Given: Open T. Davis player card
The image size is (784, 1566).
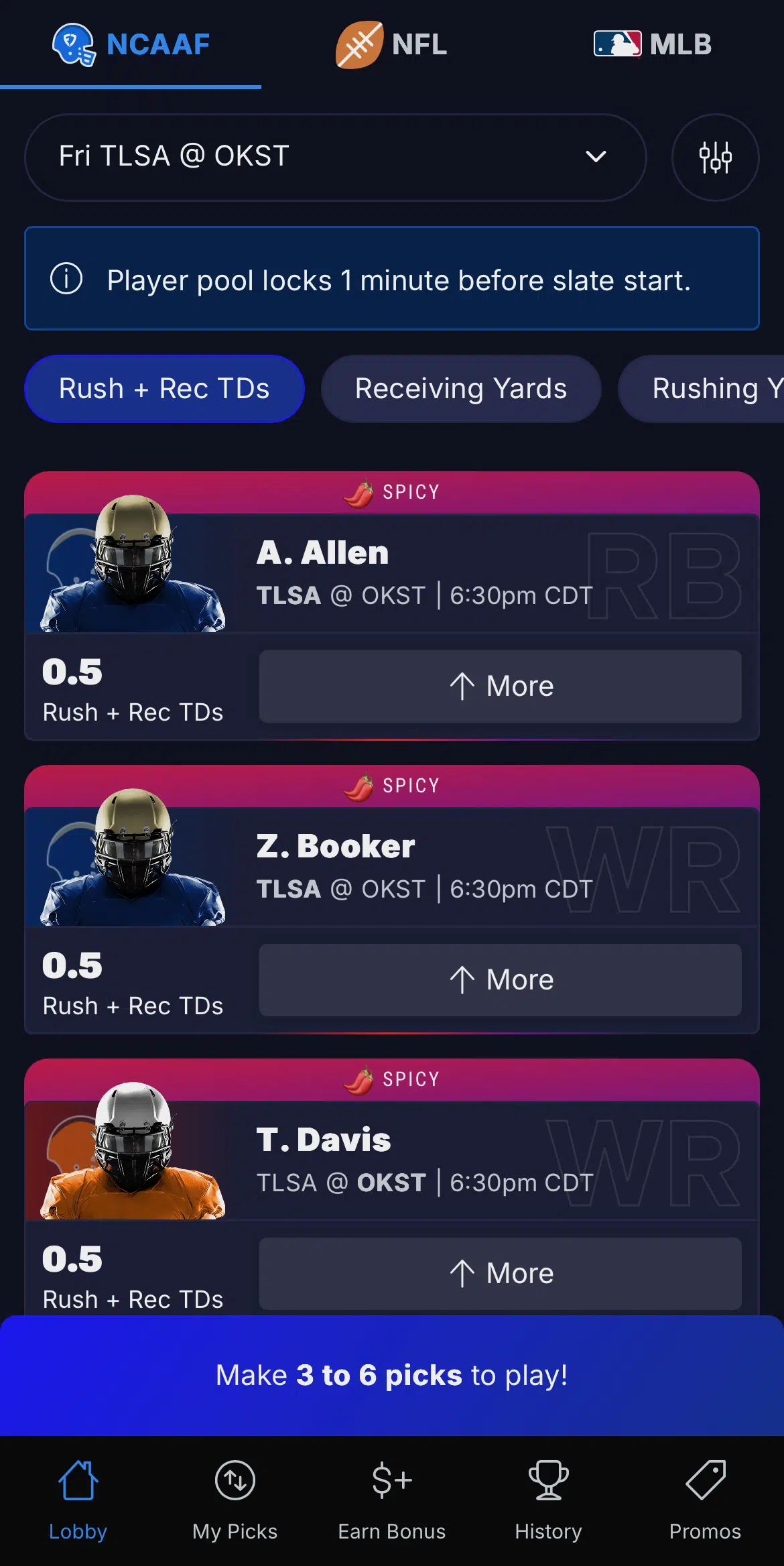Looking at the screenshot, I should point(392,1160).
